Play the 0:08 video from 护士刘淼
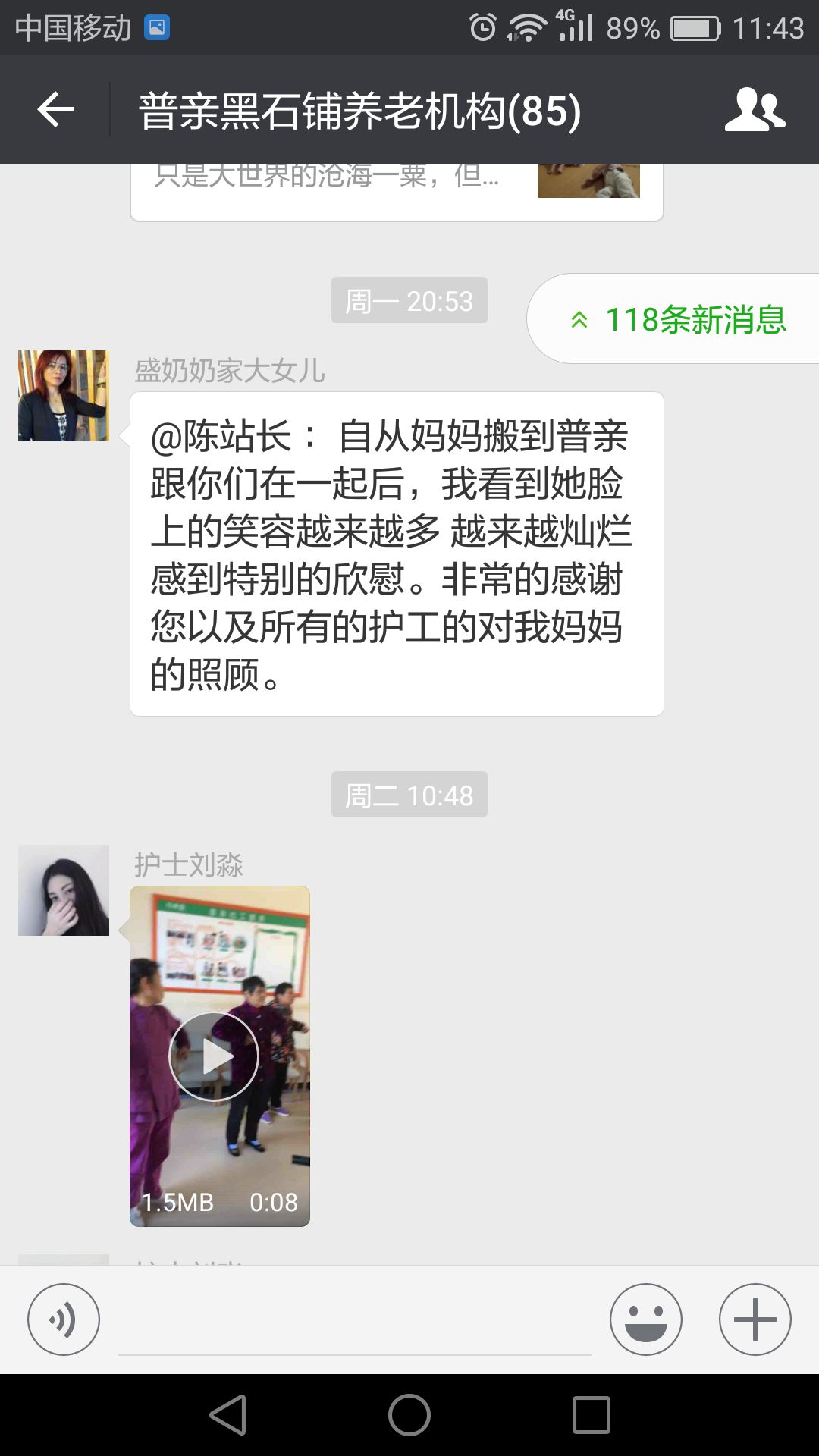Viewport: 819px width, 1456px height. click(214, 1056)
